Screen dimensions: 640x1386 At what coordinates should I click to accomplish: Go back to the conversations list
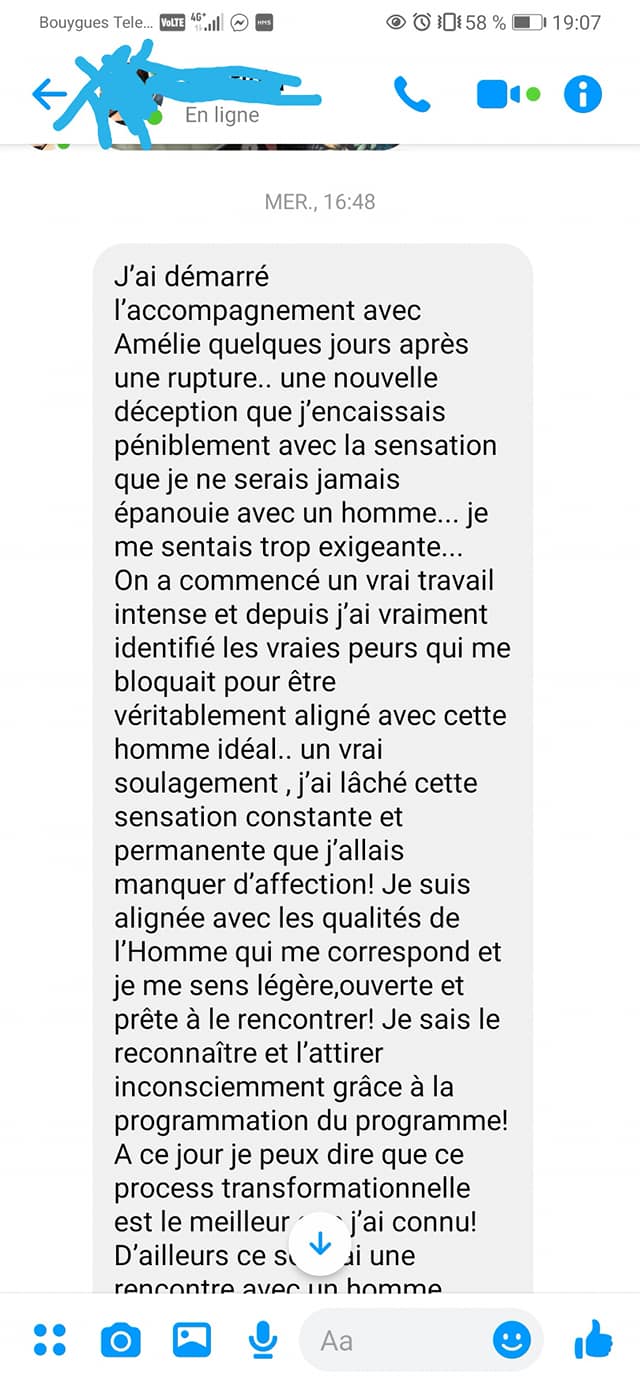pos(48,94)
